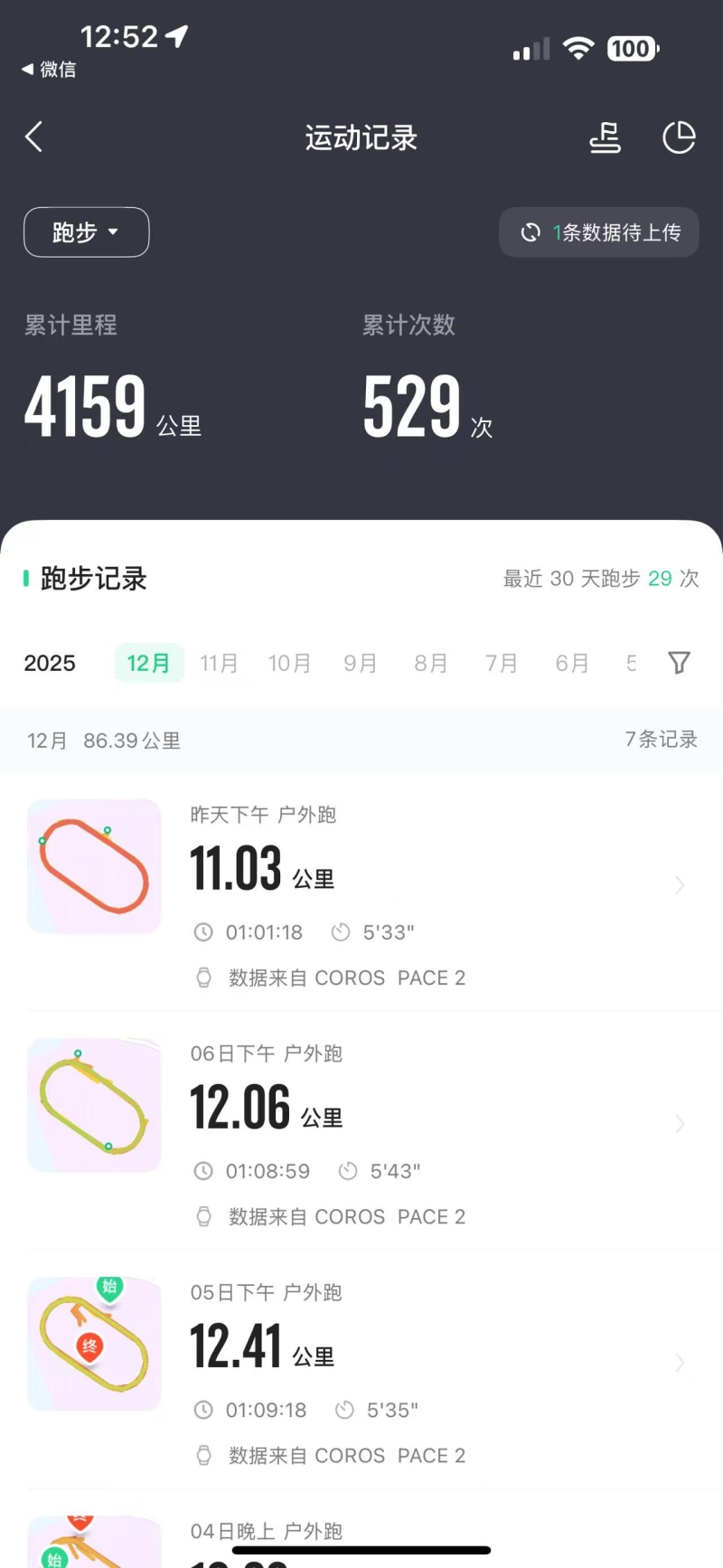
Task: Tap the 1条数据待上传 sync button
Action: pyautogui.click(x=599, y=232)
